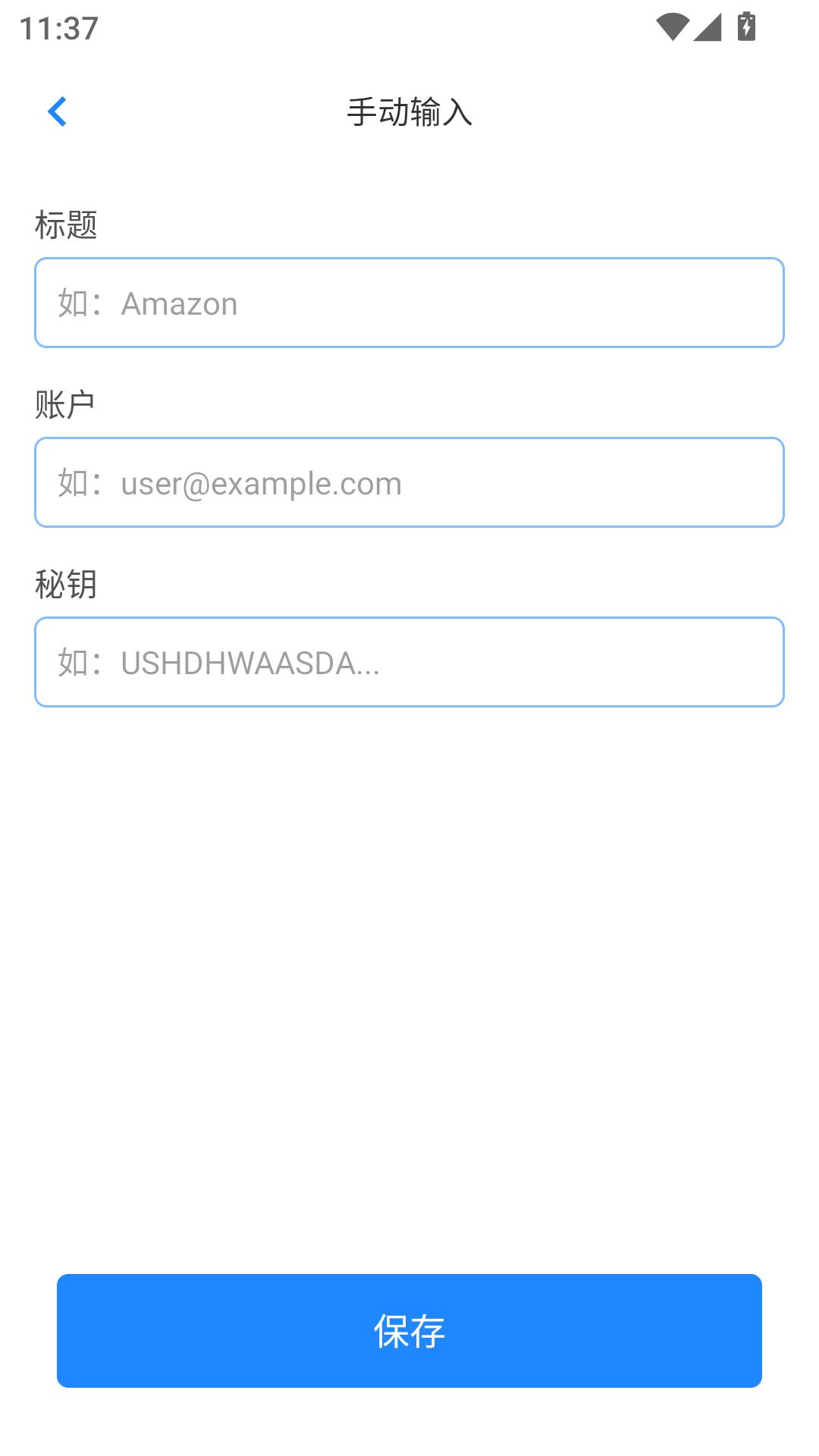
Task: Focus the 账户 field with user@example.com hint
Action: 409,482
